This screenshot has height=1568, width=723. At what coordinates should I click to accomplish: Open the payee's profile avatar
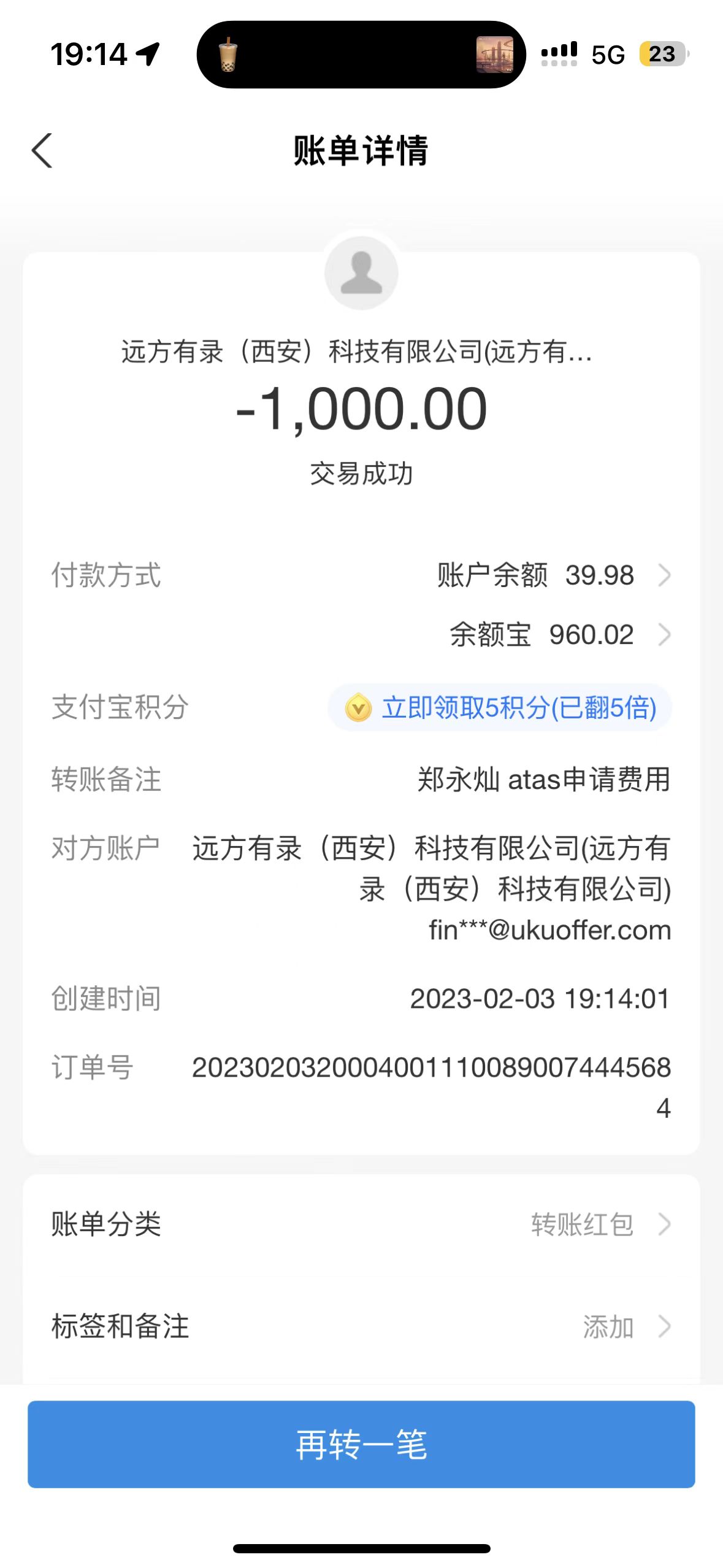click(x=361, y=273)
